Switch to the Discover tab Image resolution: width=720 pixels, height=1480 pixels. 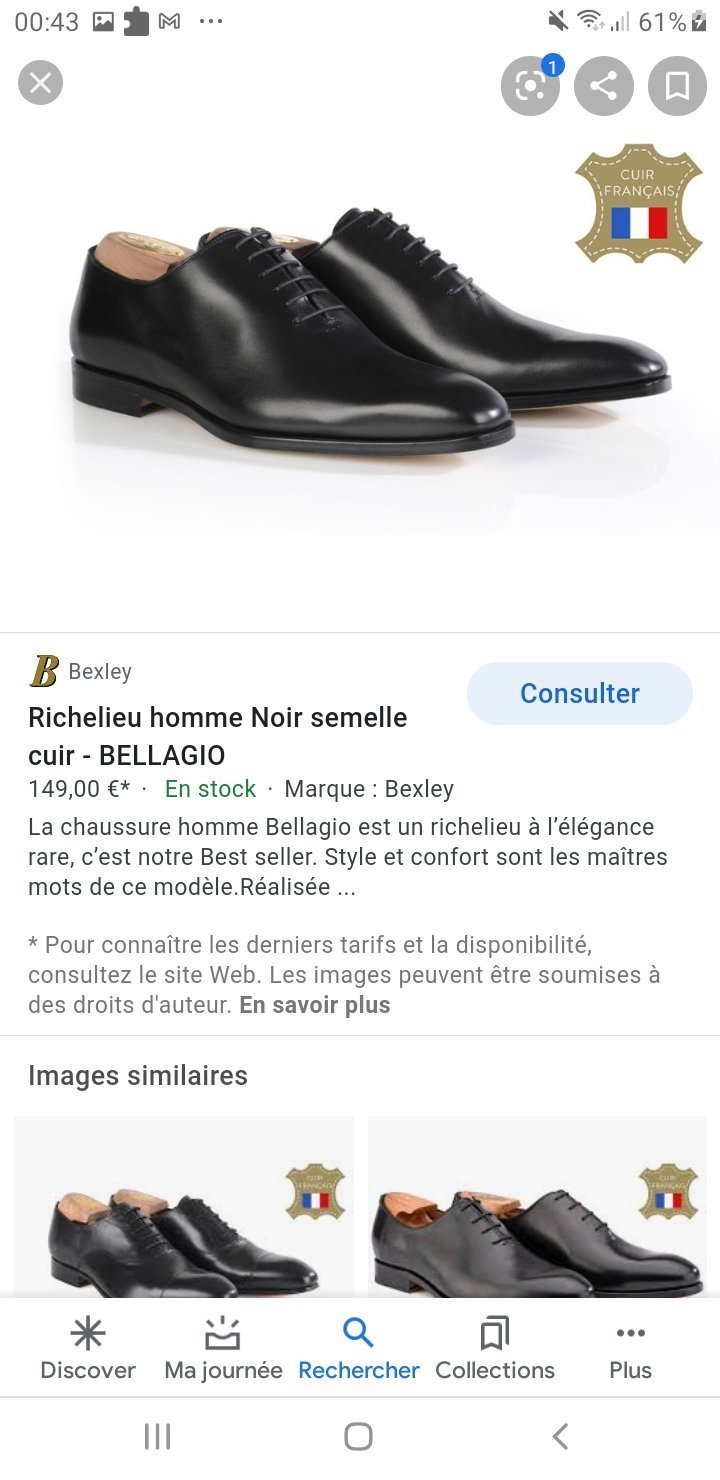(88, 1348)
